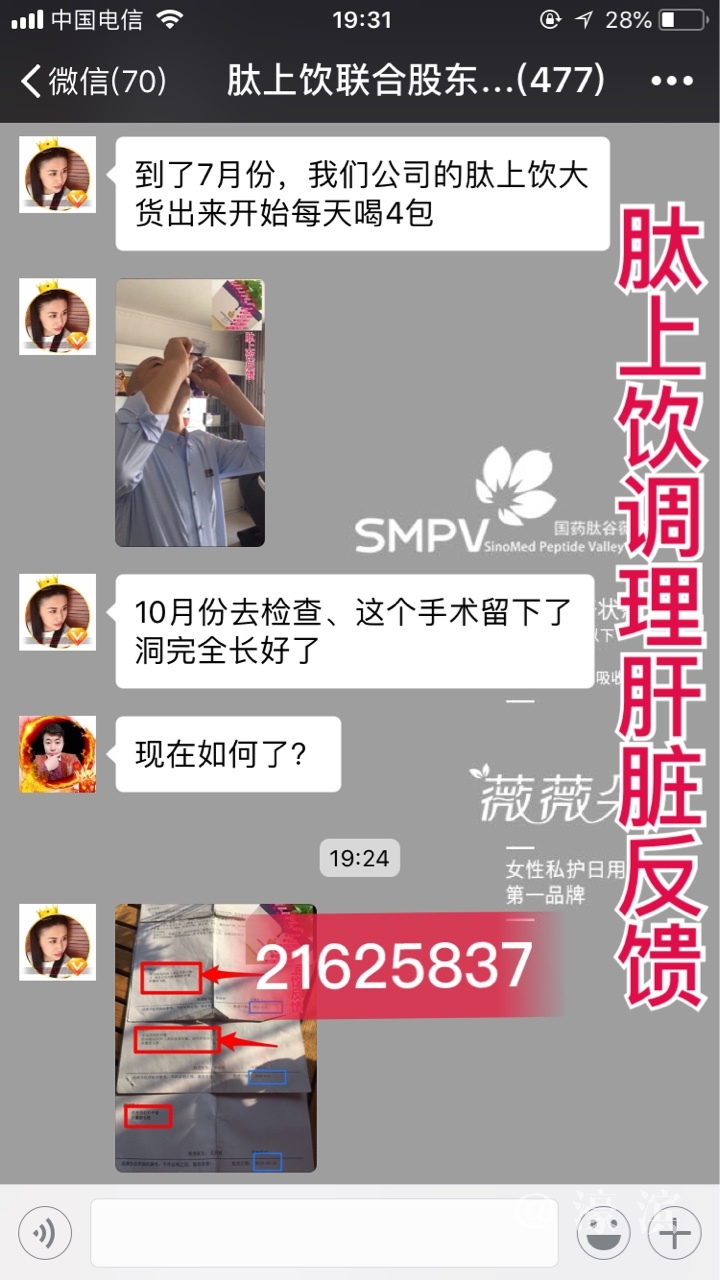Go back to the WeChat chat list
The width and height of the screenshot is (720, 1280).
coord(90,81)
